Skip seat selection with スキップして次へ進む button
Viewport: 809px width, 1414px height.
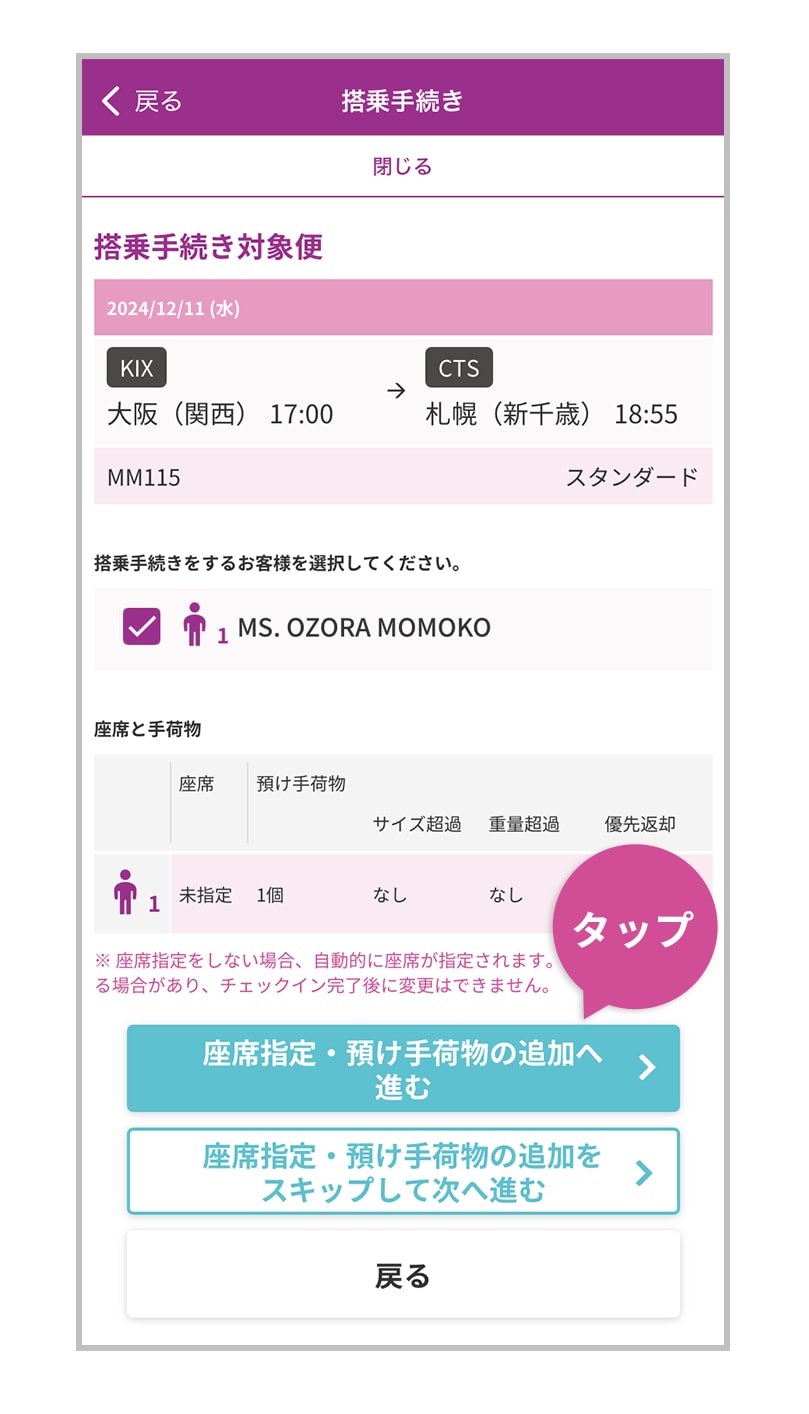402,1172
